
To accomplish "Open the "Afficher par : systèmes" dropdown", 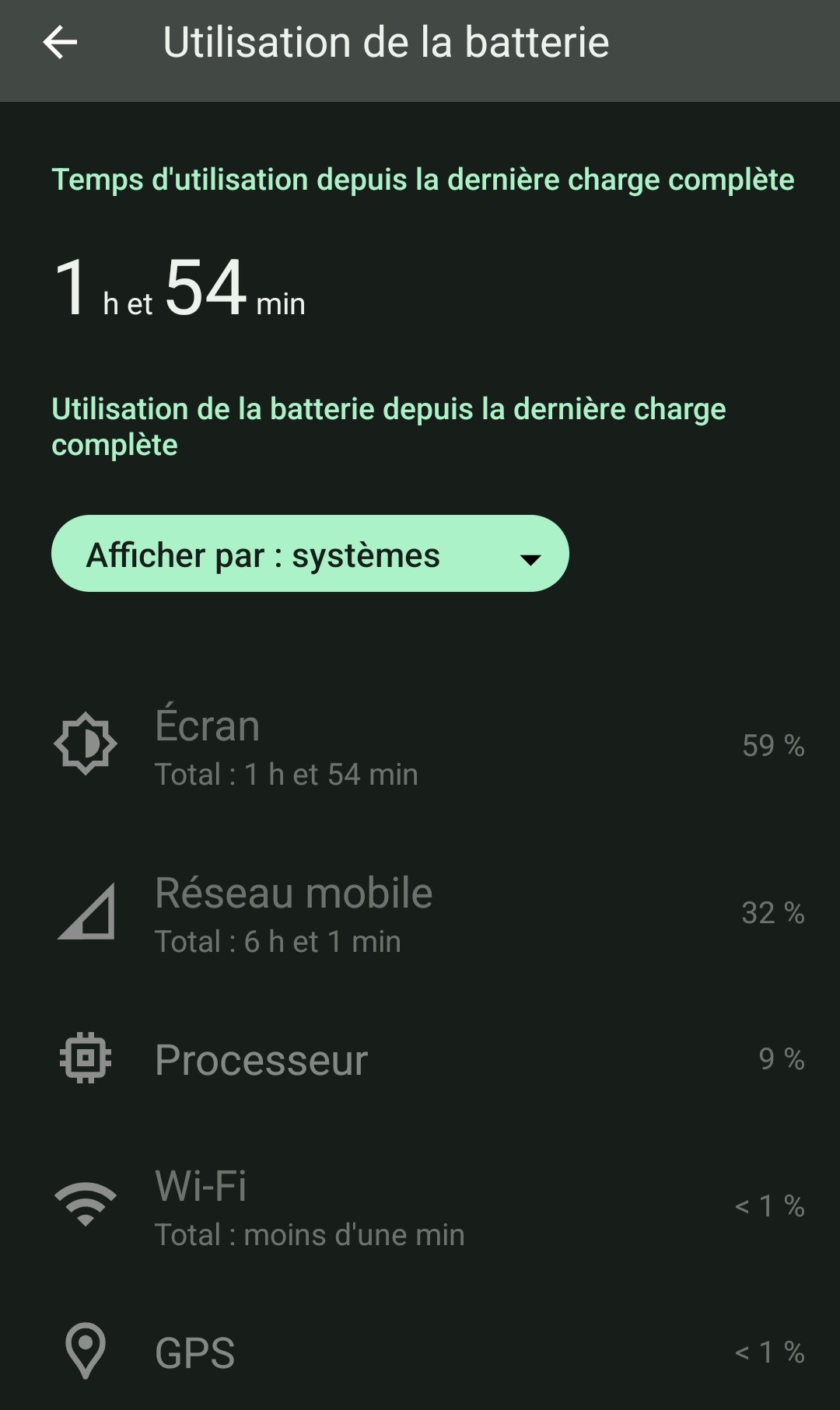I will coord(310,554).
